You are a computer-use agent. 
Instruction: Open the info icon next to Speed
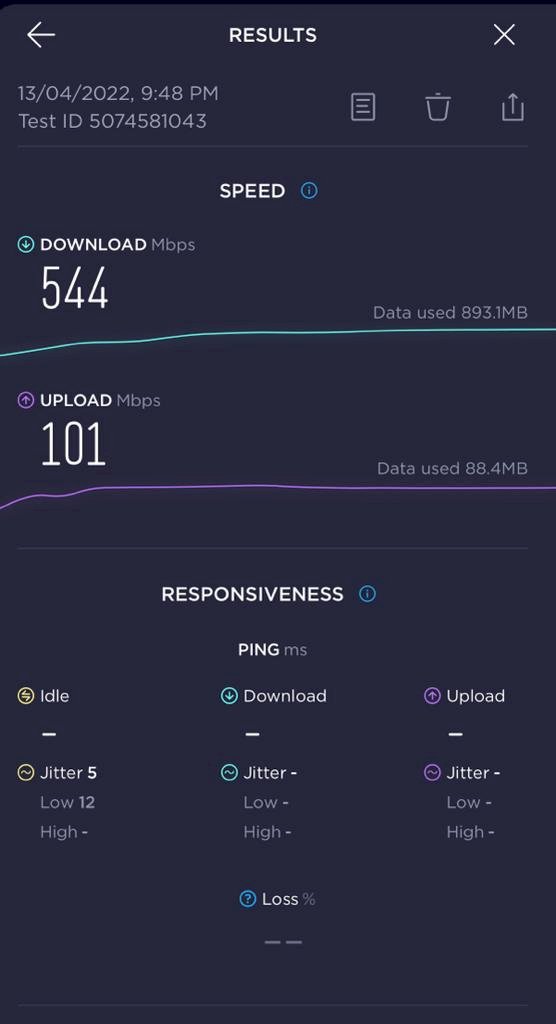[309, 191]
